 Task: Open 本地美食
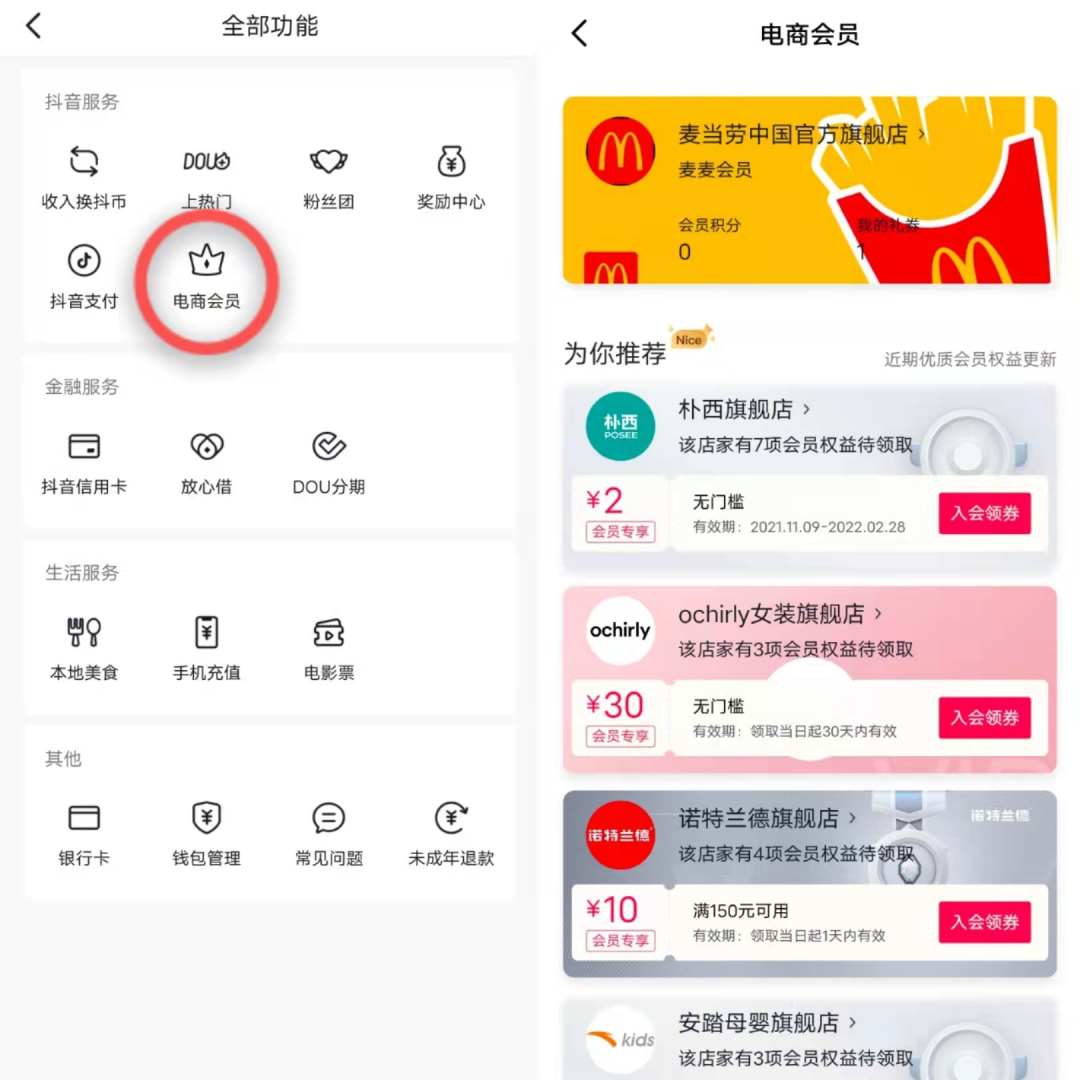84,648
